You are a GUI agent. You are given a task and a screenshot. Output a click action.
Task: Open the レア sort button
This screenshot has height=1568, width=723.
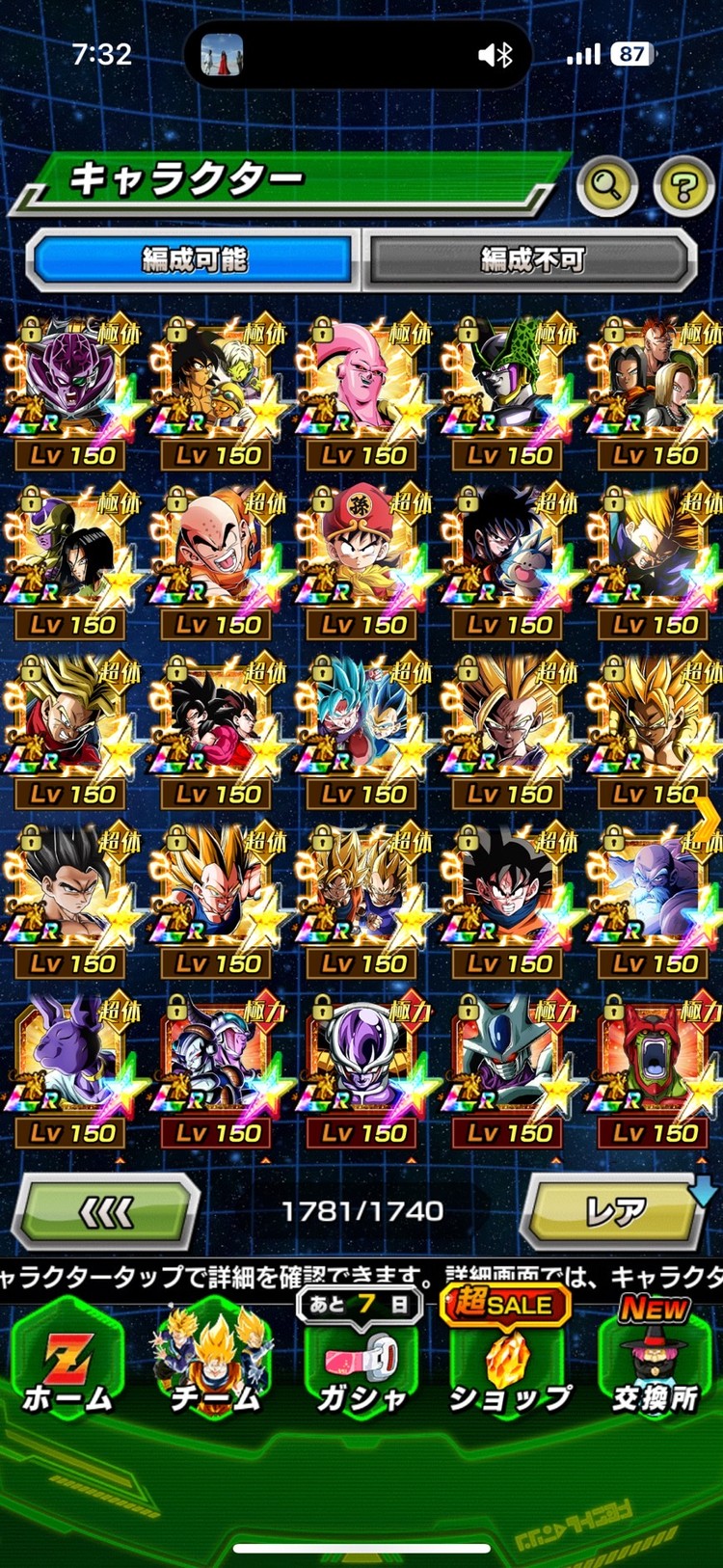[615, 1211]
